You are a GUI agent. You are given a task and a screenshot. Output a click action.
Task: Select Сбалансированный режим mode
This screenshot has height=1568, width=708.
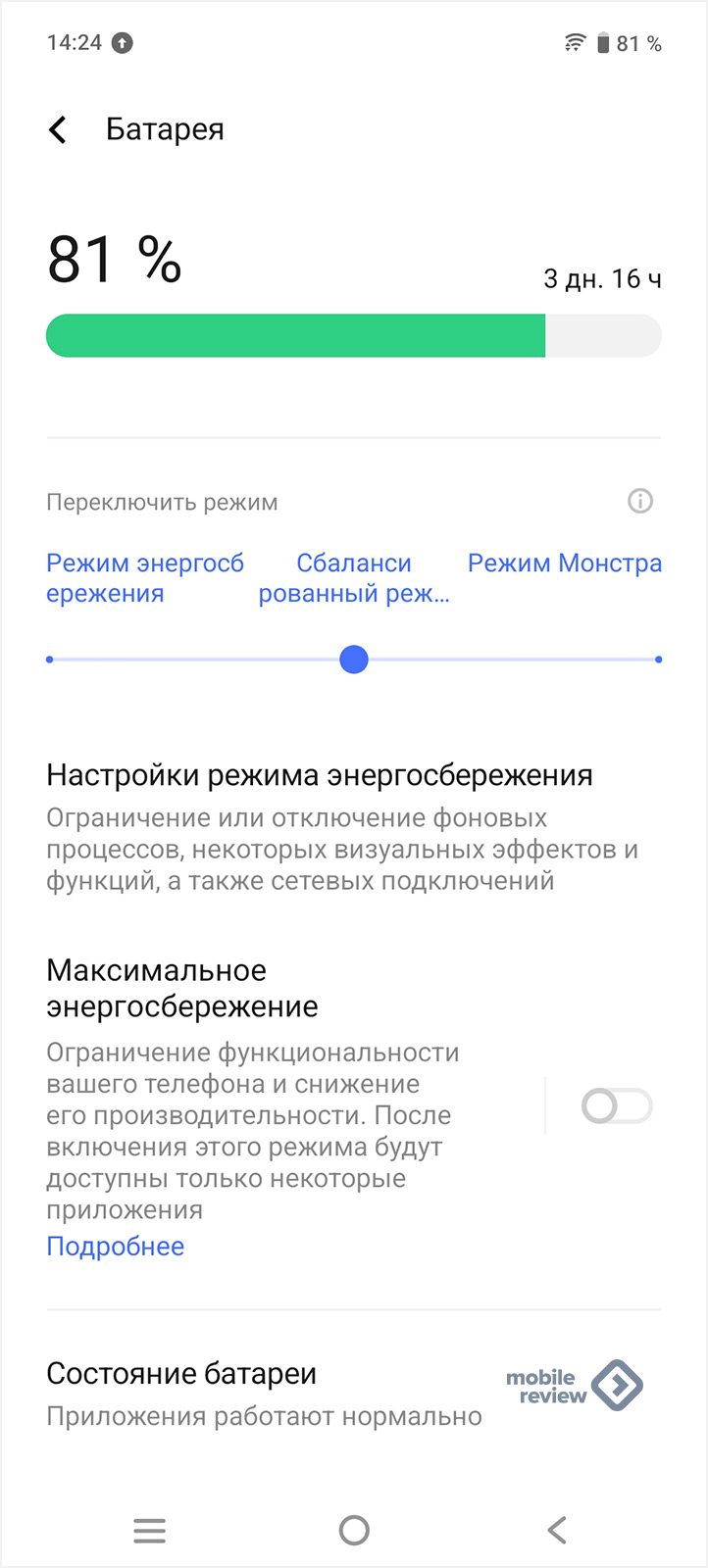tap(354, 578)
